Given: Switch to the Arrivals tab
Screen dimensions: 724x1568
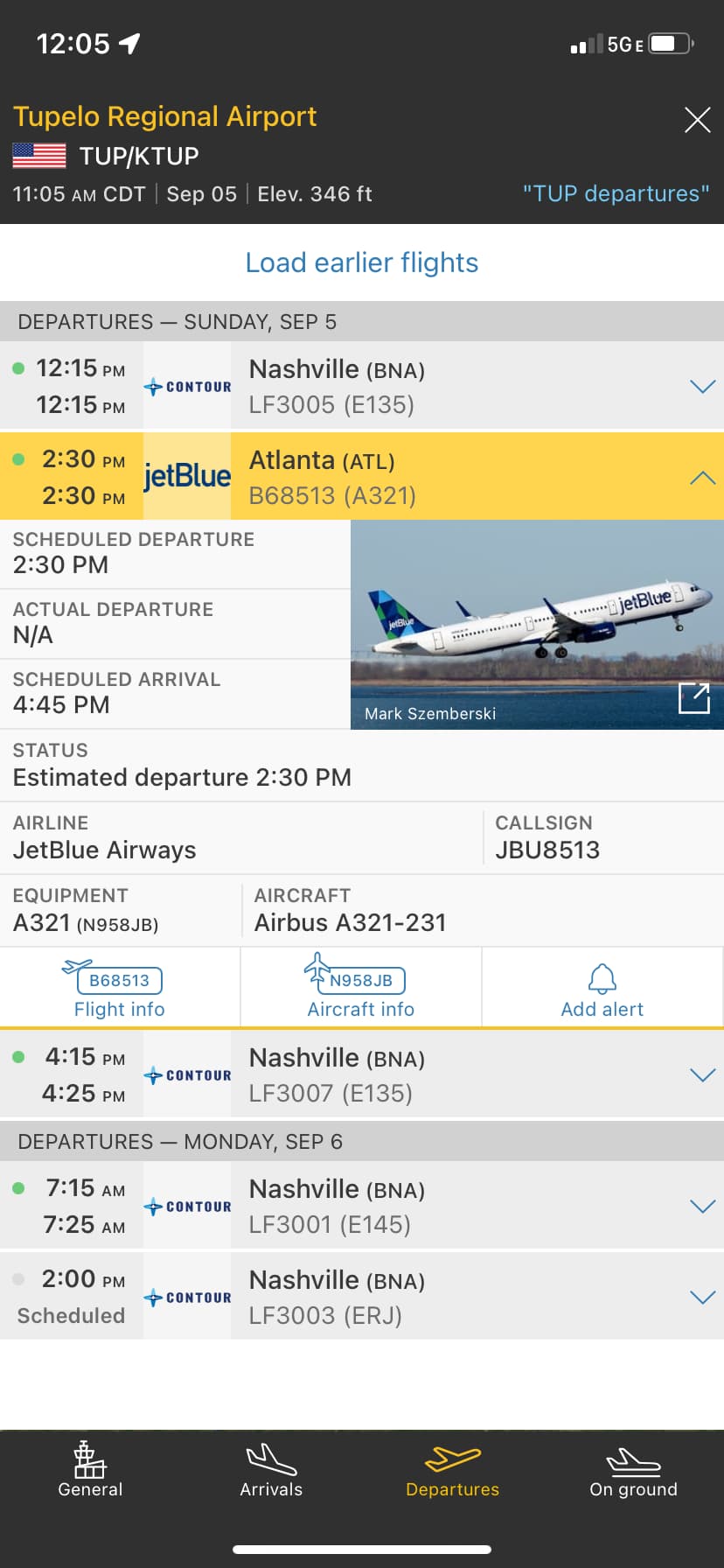Looking at the screenshot, I should [271, 1470].
